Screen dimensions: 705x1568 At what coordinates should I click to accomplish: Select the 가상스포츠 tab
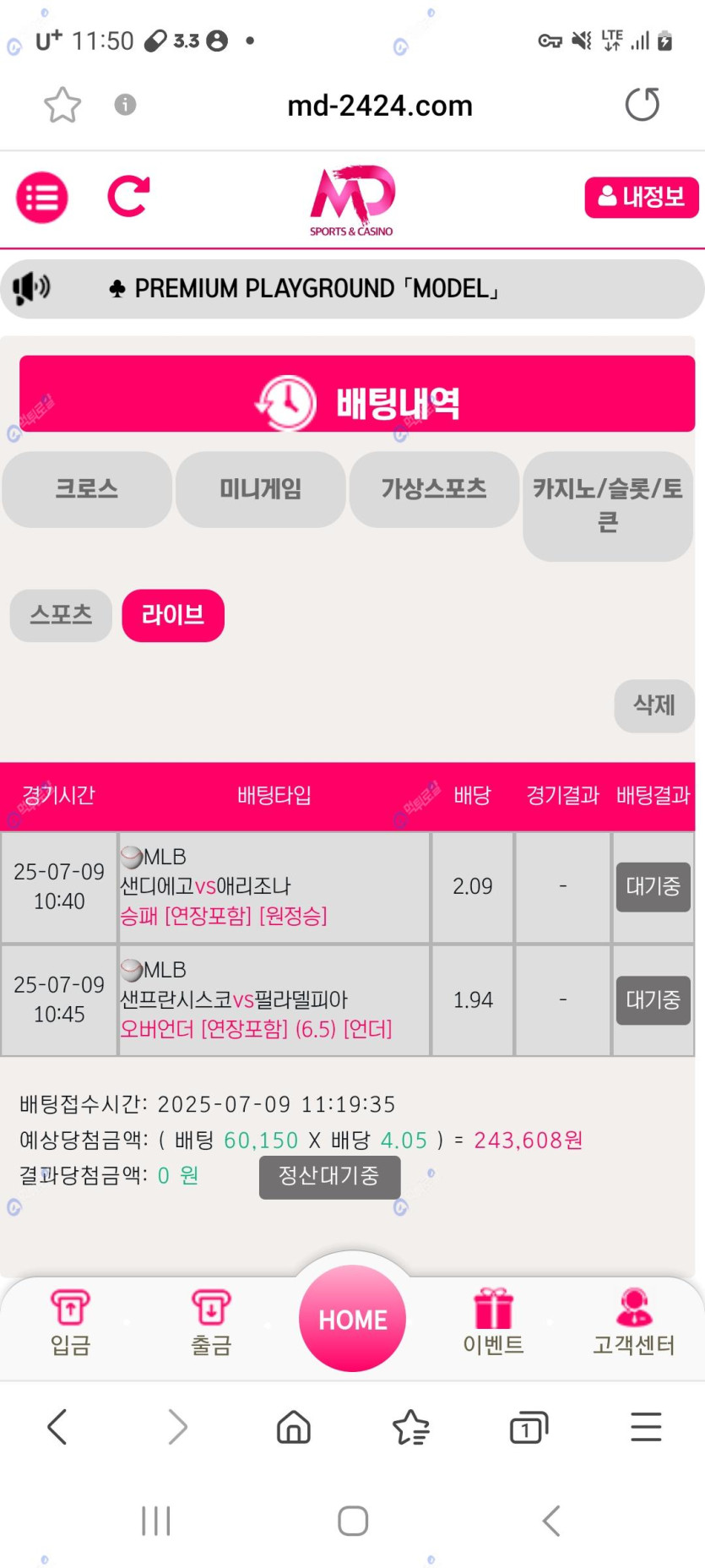point(434,489)
